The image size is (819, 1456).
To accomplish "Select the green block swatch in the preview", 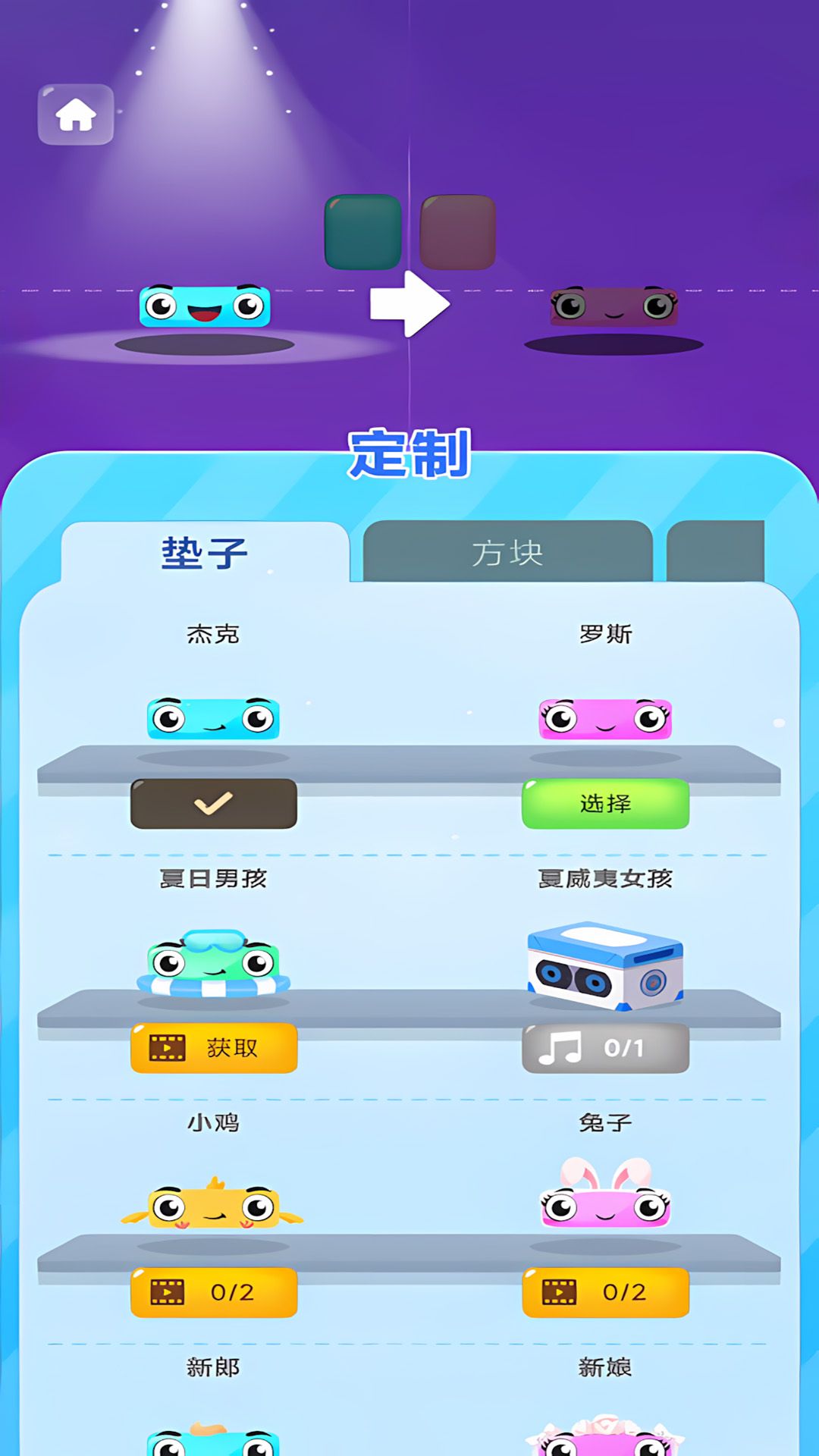I will click(363, 232).
